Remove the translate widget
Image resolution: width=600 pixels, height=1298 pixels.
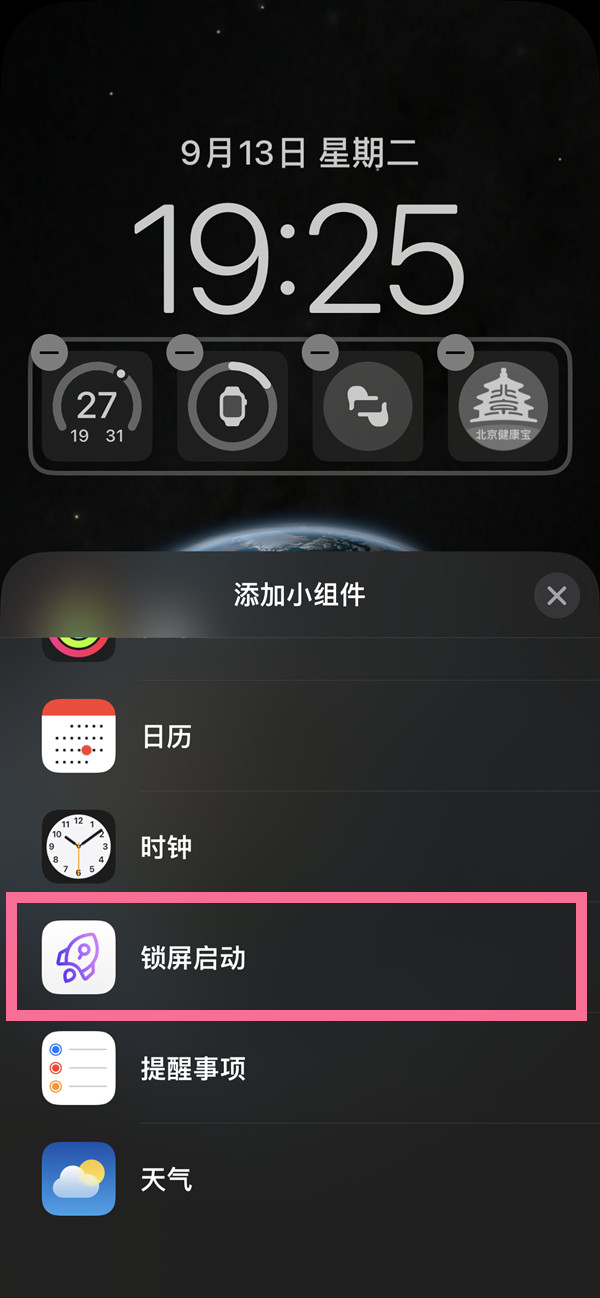point(320,352)
